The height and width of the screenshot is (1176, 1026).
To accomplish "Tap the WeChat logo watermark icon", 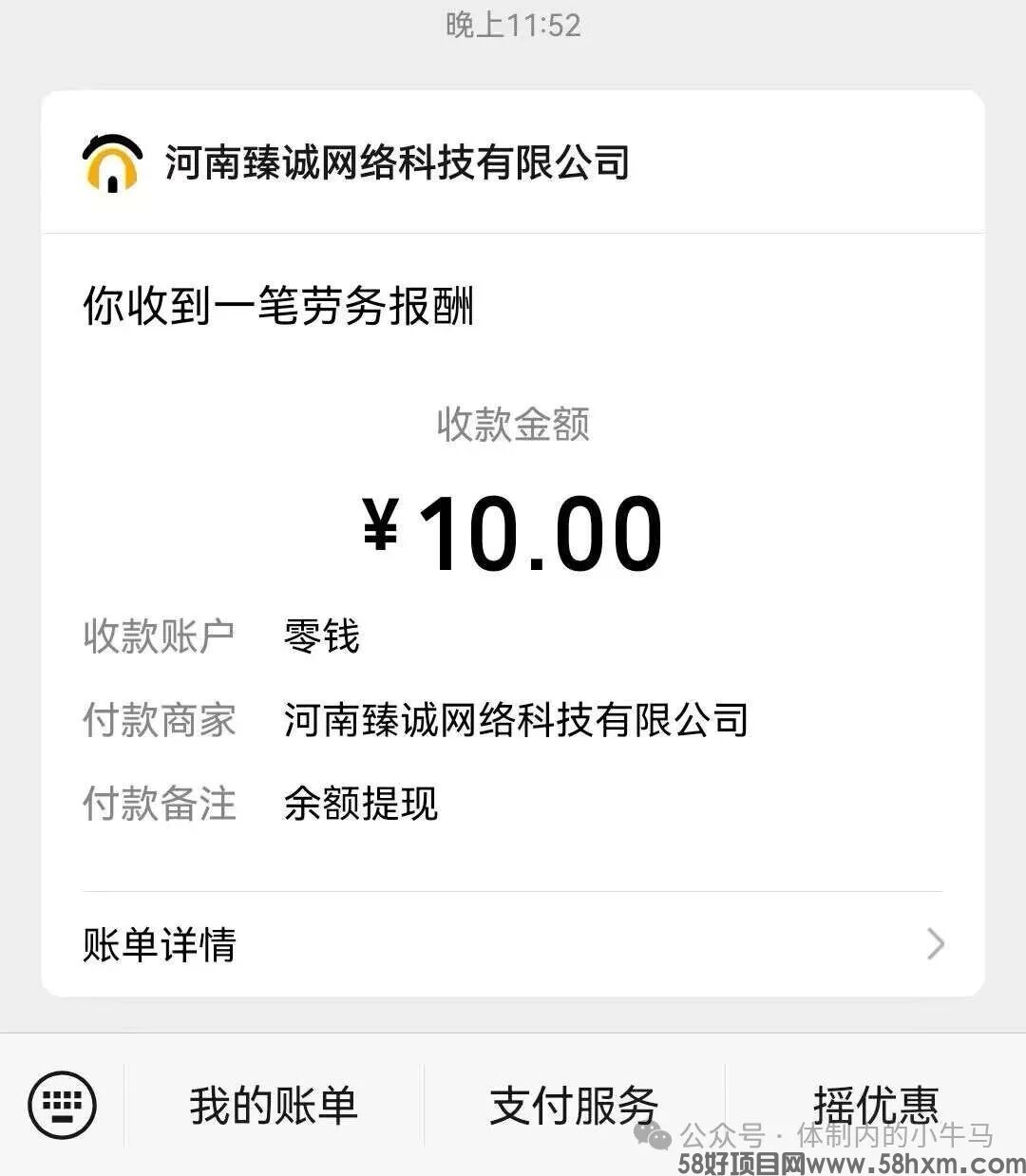I will (656, 1136).
